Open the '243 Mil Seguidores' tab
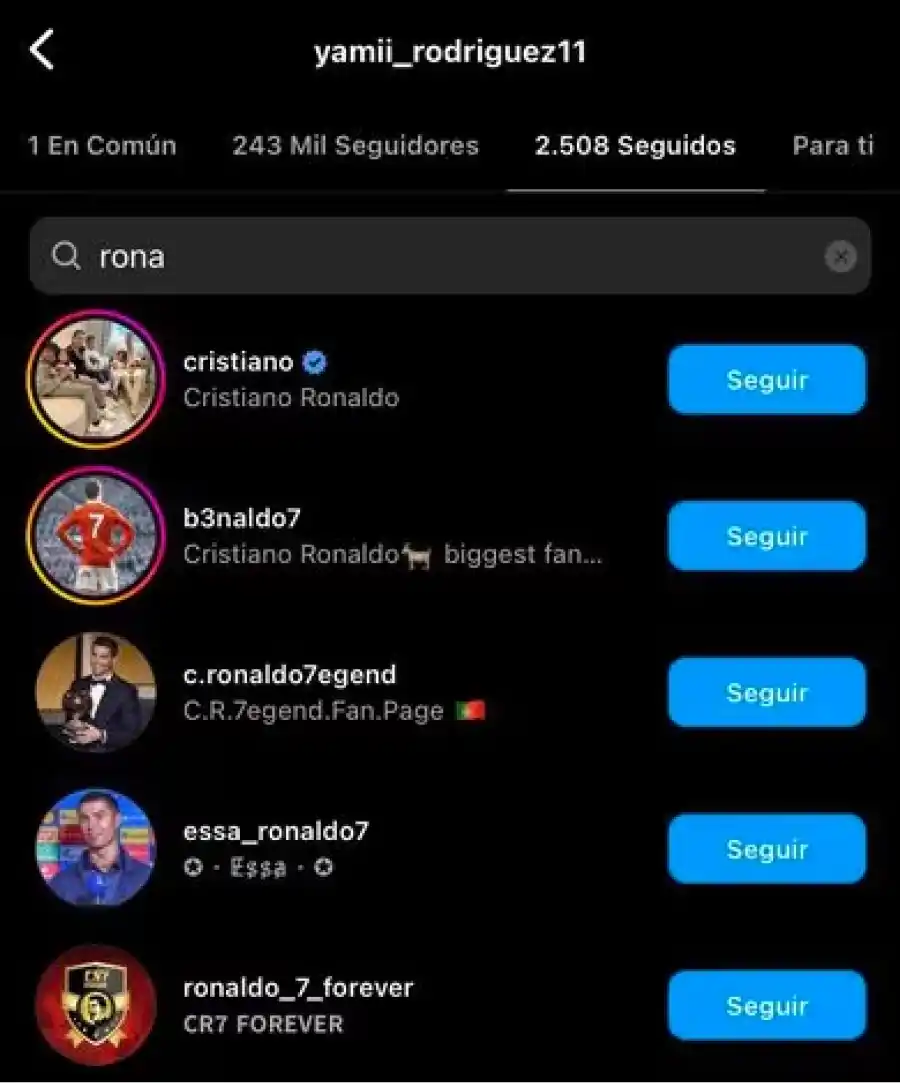This screenshot has height=1083, width=900. point(357,146)
